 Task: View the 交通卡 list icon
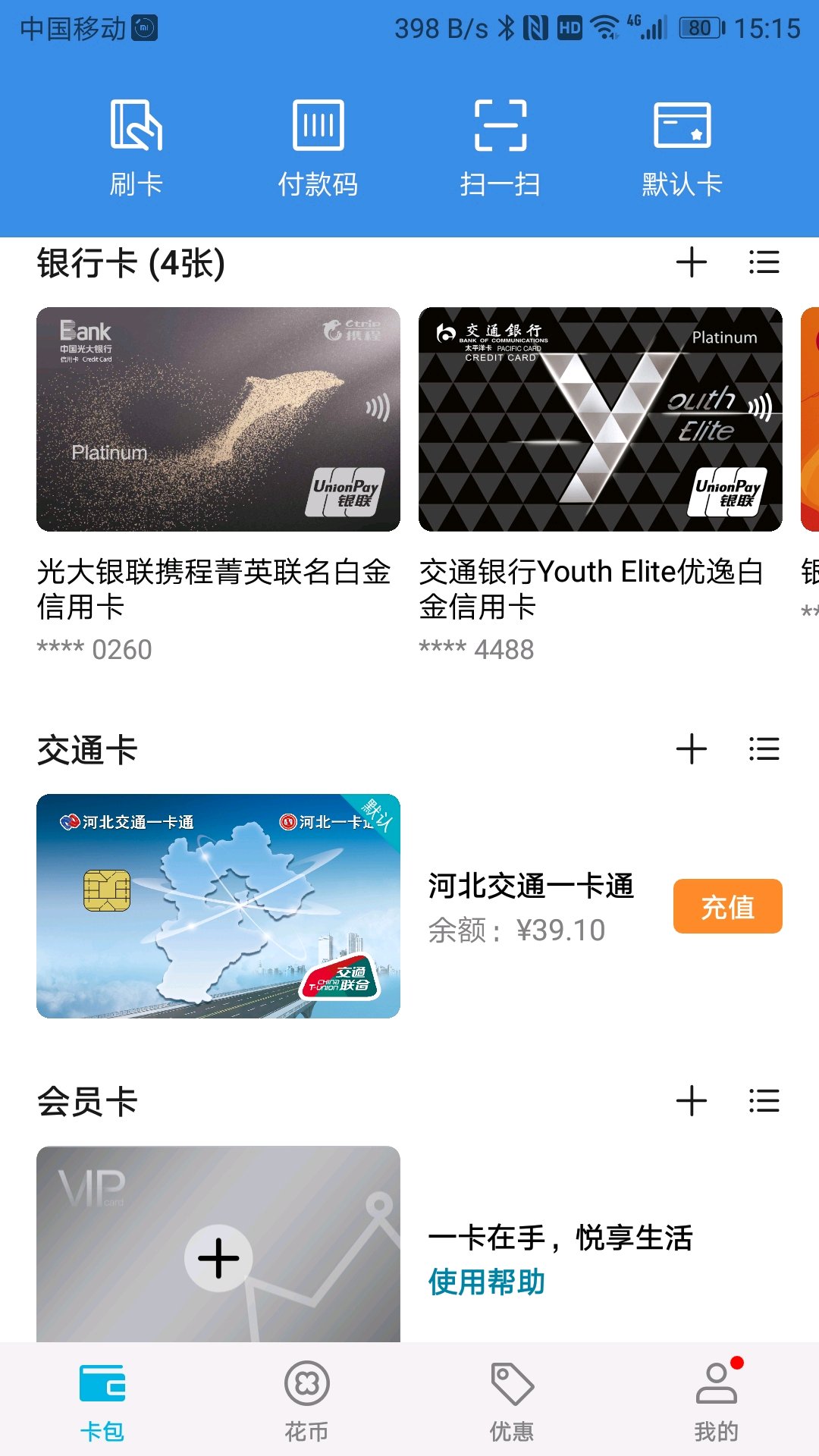click(x=764, y=750)
